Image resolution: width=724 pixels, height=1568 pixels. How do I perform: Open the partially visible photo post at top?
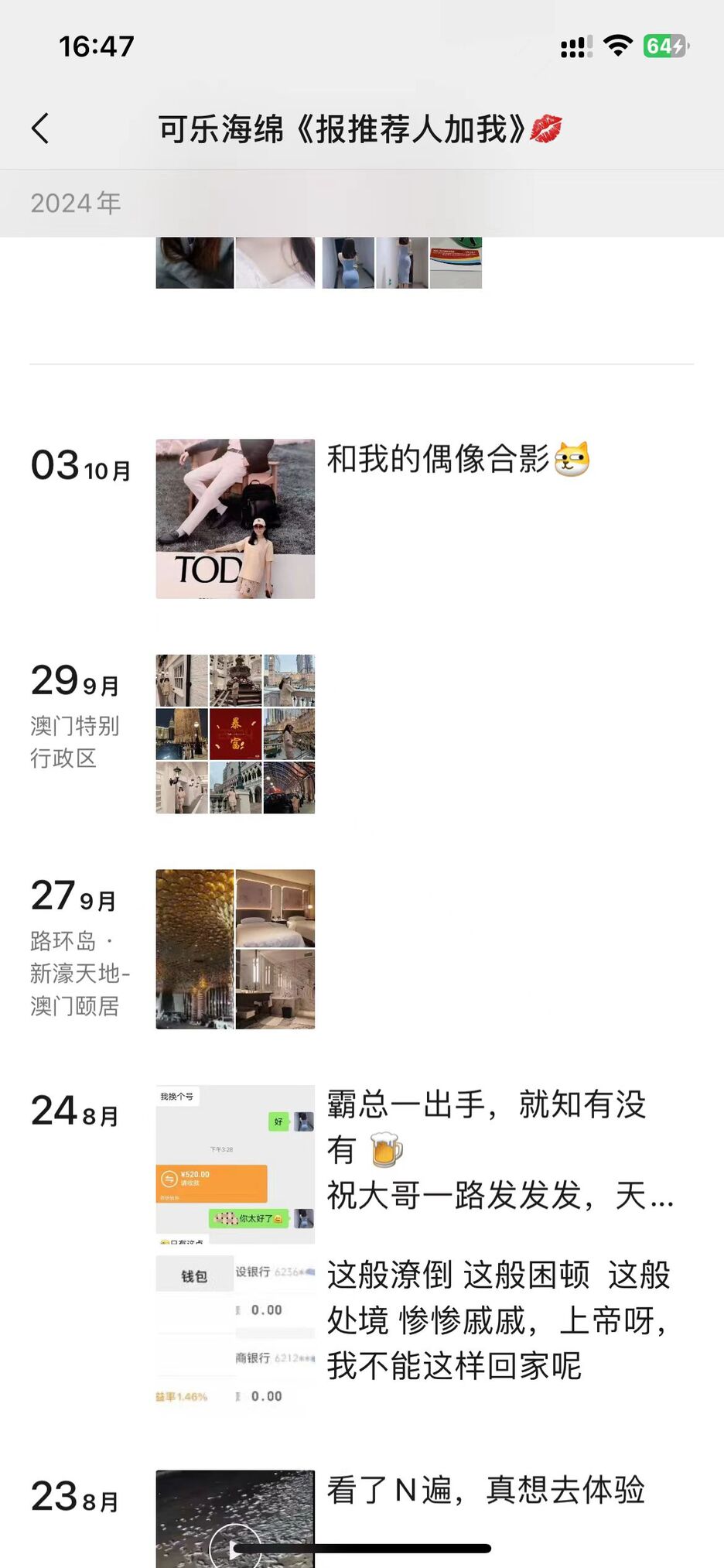click(318, 263)
